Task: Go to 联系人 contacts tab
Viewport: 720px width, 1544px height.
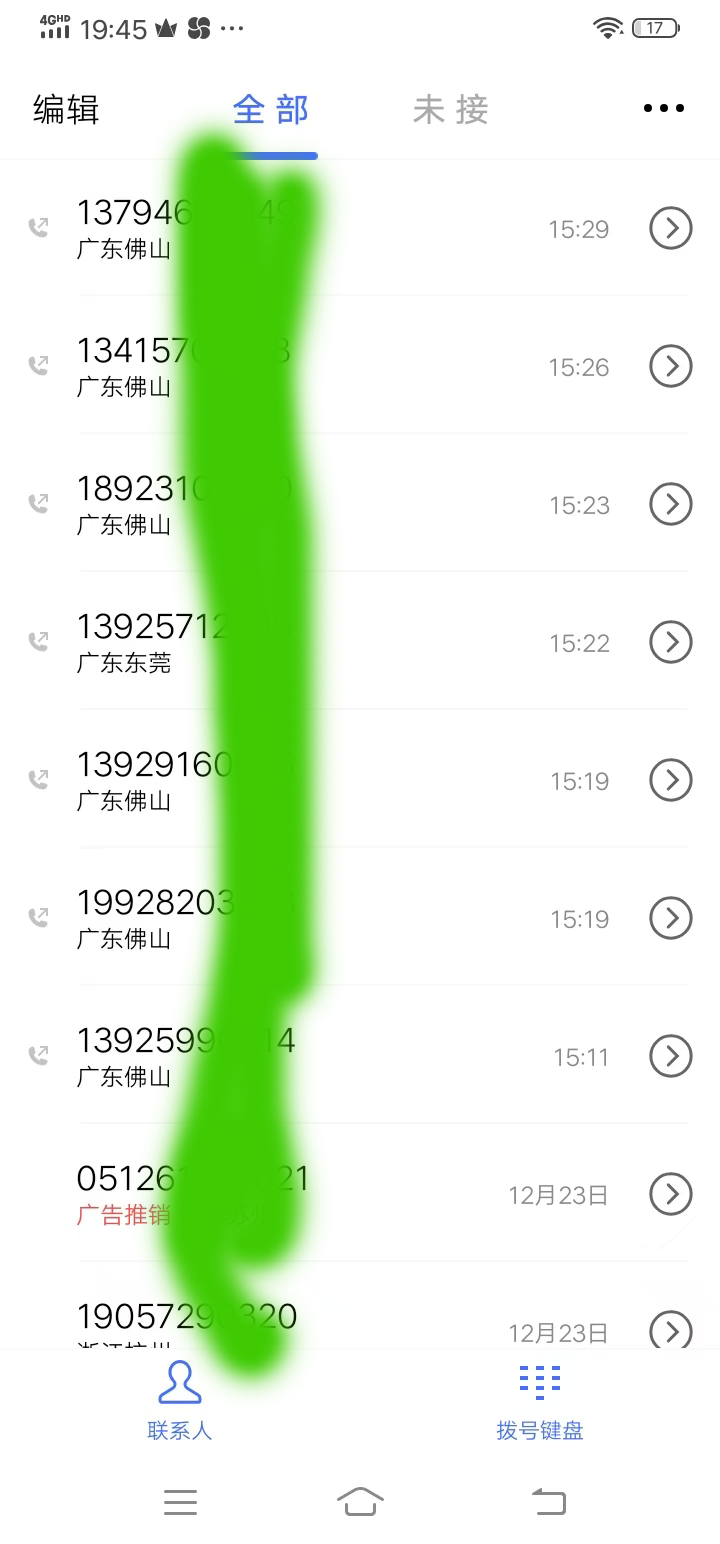Action: (180, 1400)
